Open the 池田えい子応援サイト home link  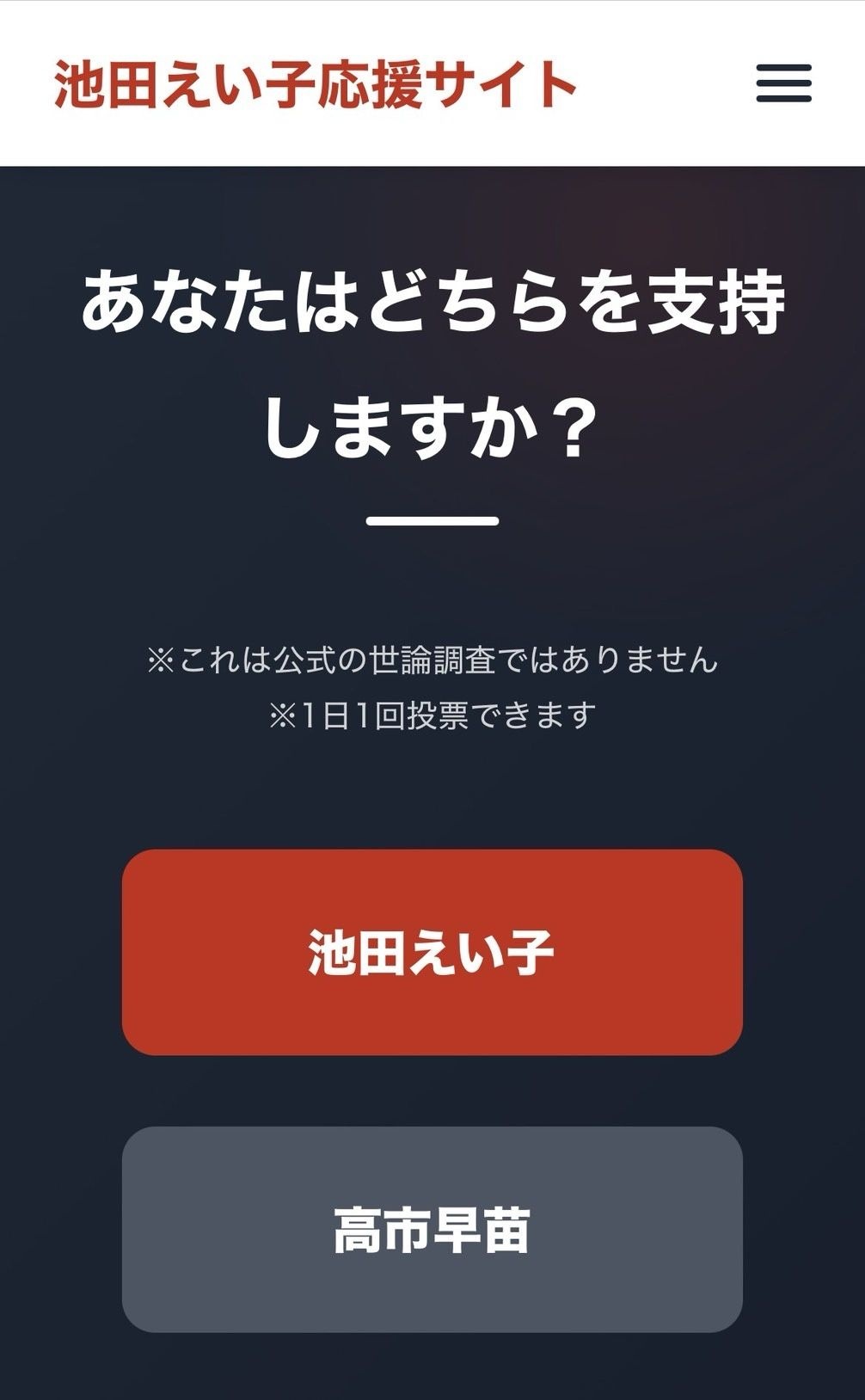pos(315,84)
